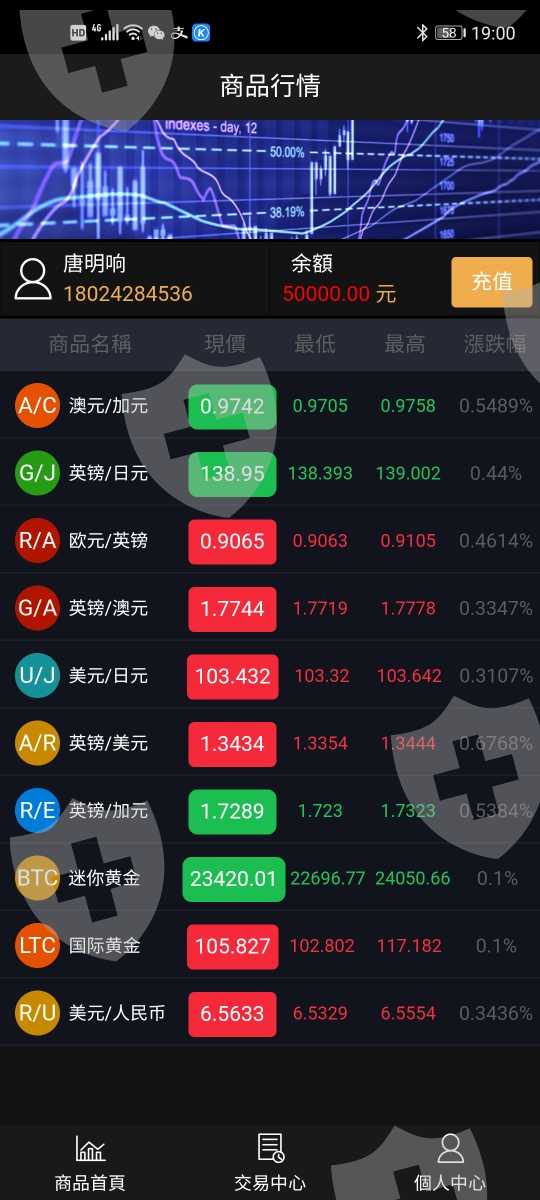Image resolution: width=540 pixels, height=1200 pixels.
Task: Open the 美元/人民币 row
Action: click(x=270, y=1013)
